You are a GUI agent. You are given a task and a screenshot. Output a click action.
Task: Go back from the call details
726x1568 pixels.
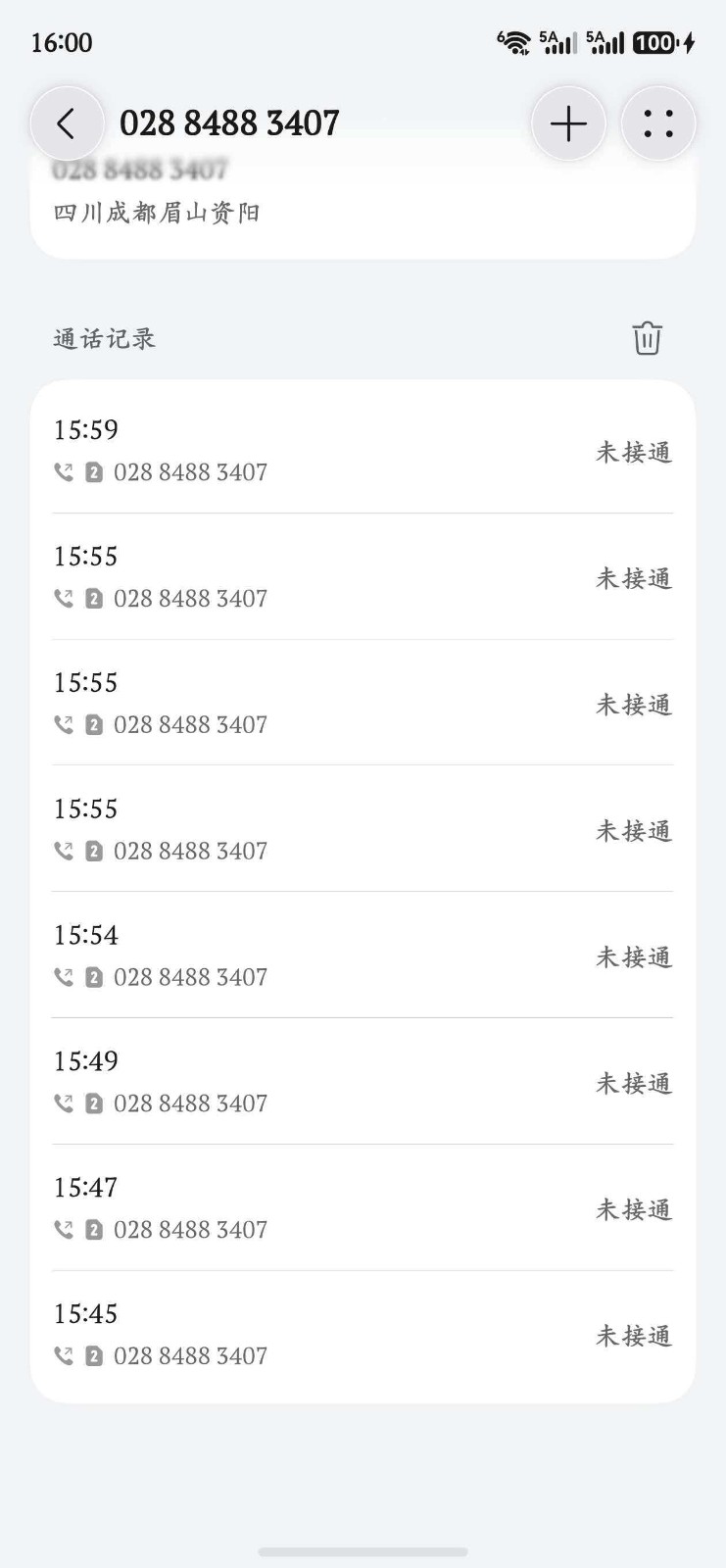67,124
